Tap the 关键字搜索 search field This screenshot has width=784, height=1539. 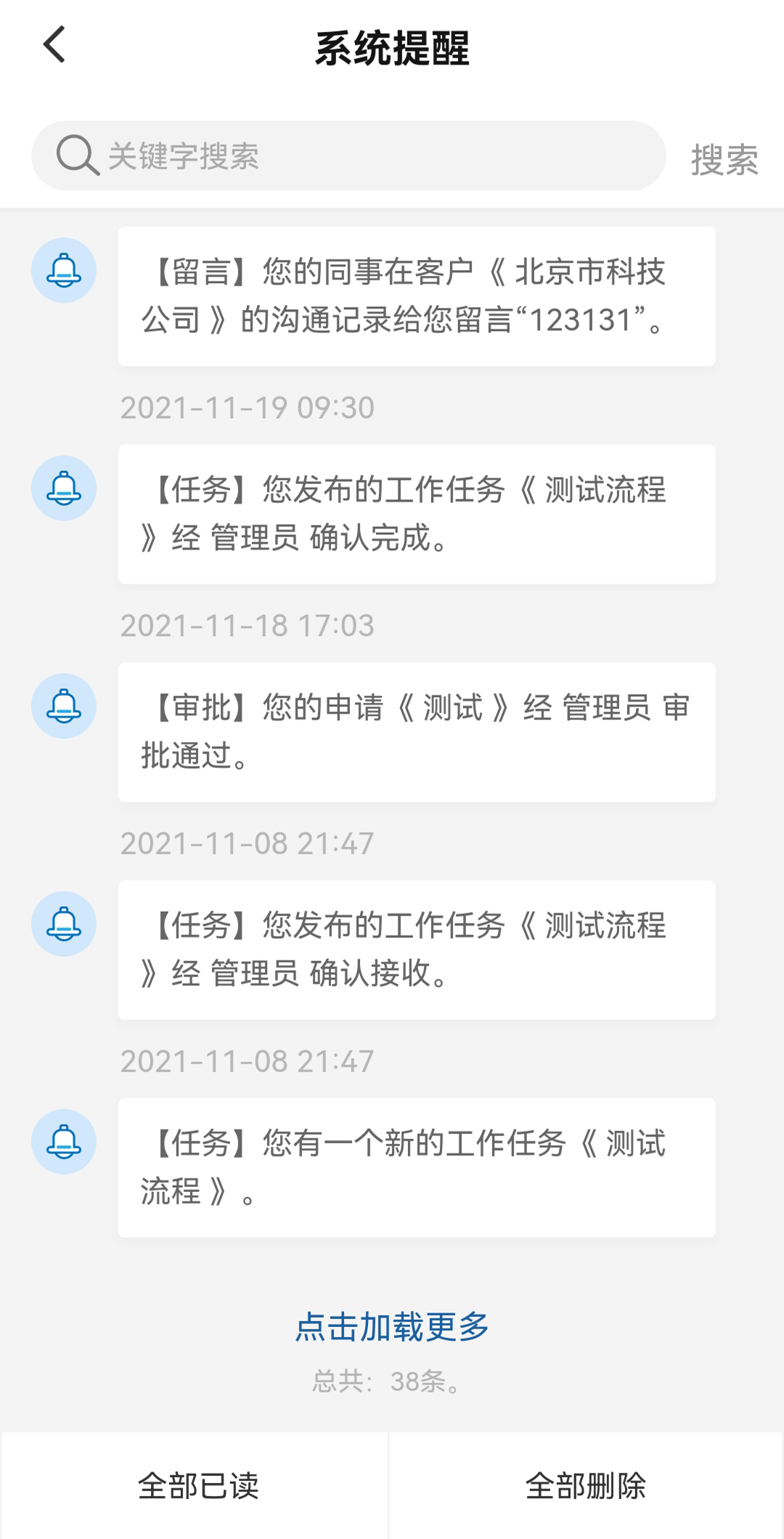coord(348,155)
